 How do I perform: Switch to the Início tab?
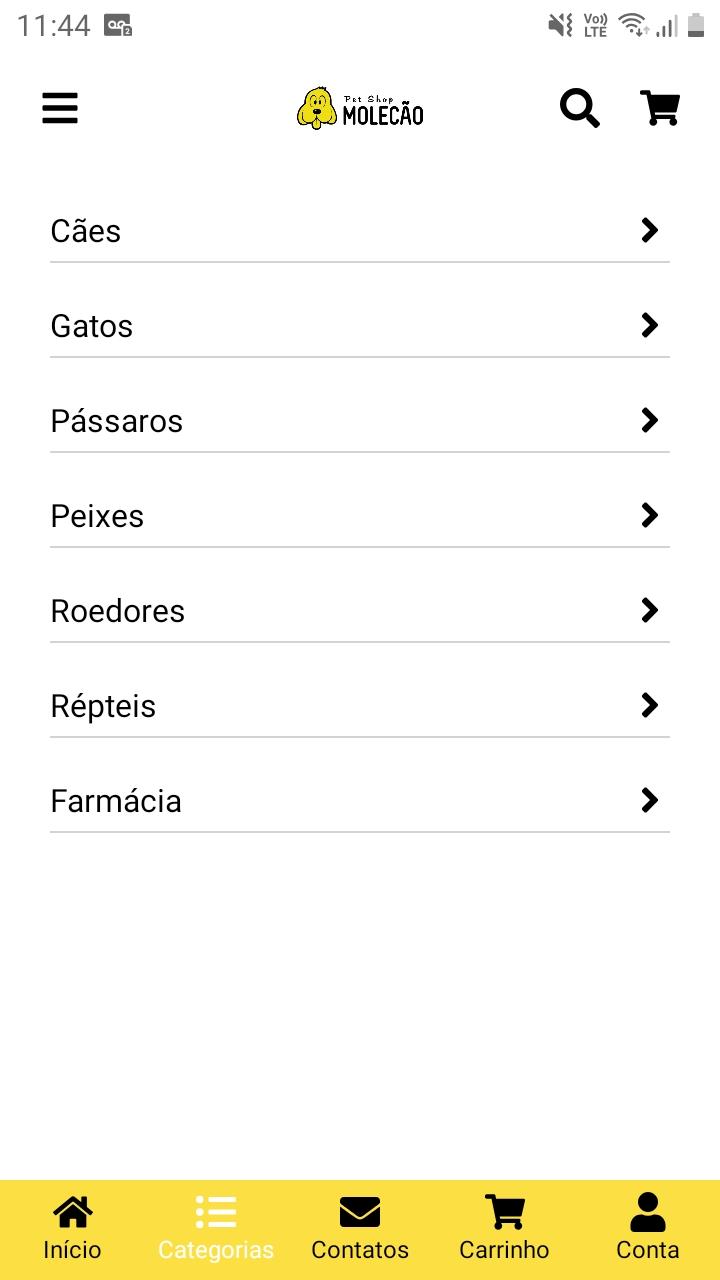tap(72, 1228)
